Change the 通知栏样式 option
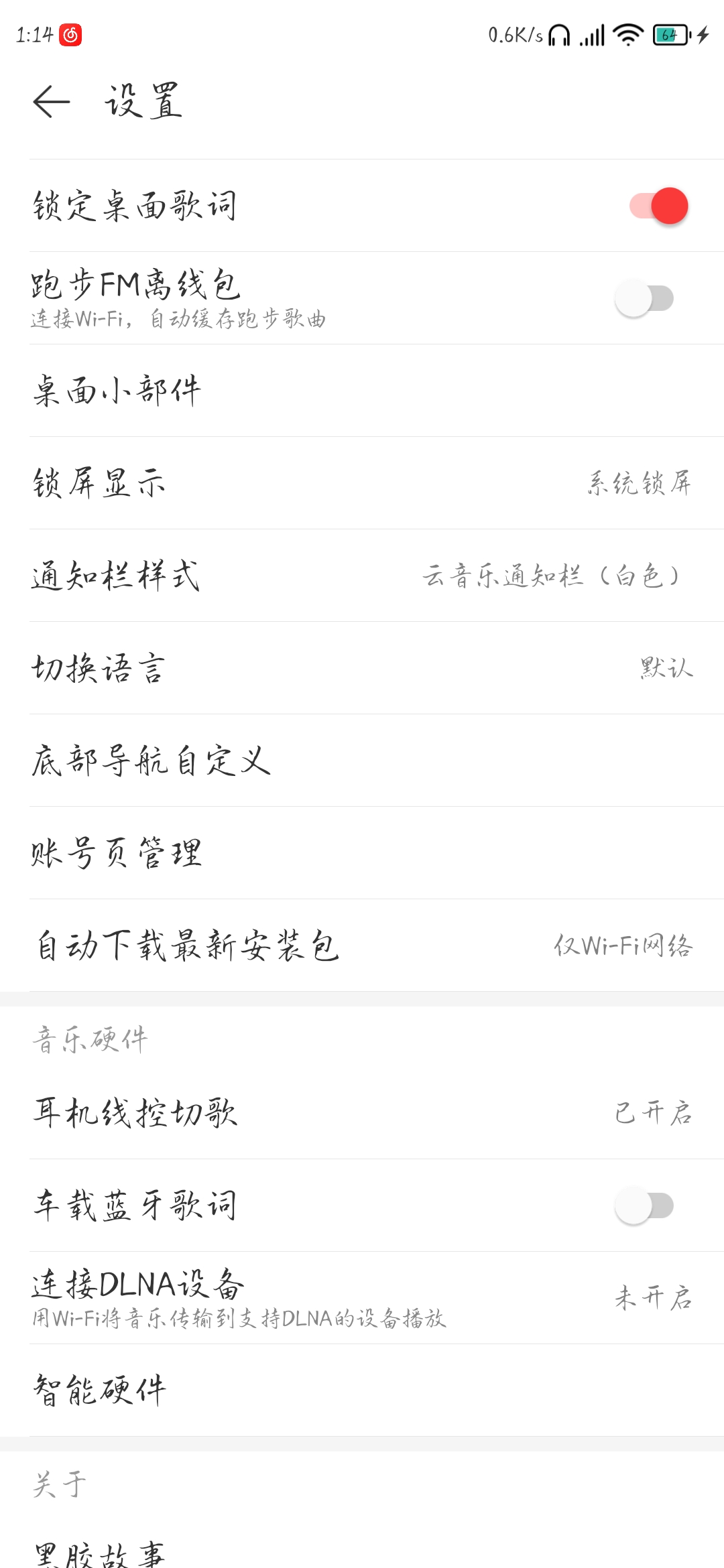The image size is (724, 1568). 362,576
